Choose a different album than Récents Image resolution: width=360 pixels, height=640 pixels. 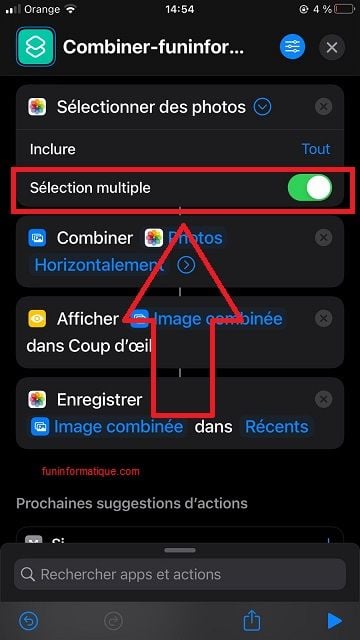pyautogui.click(x=276, y=427)
